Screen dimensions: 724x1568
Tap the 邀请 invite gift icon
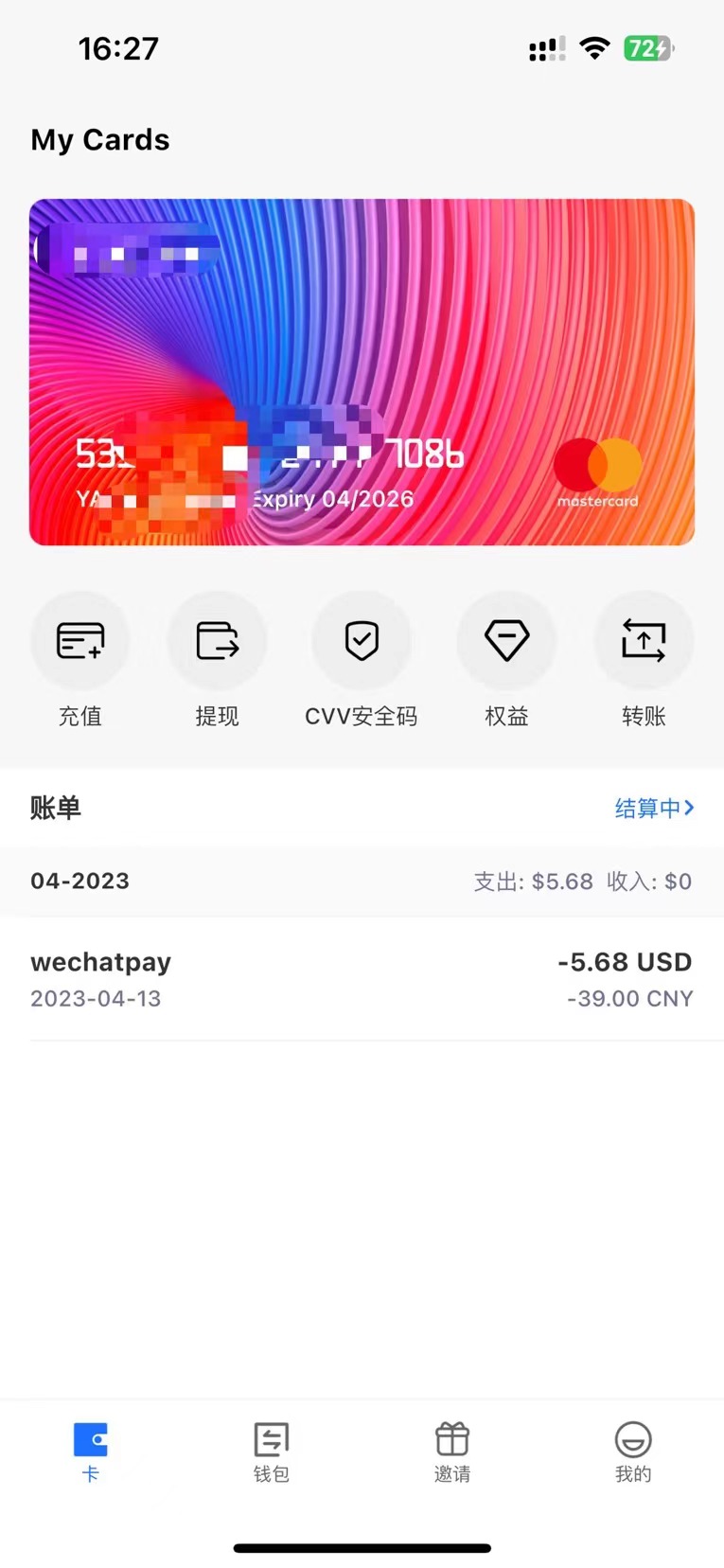click(x=451, y=1441)
